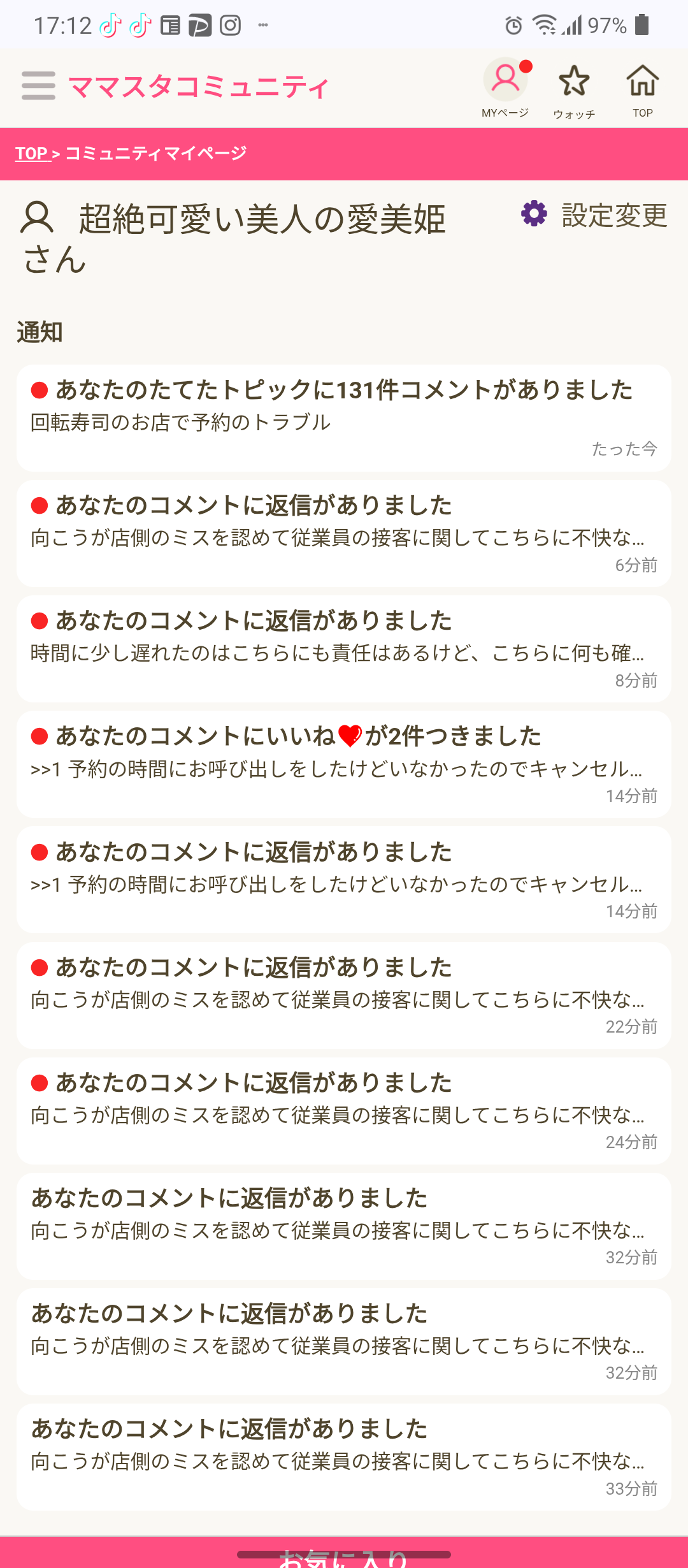Screen dimensions: 688x1568
Task: Open the hamburger drawer menu
Action: pos(38,86)
